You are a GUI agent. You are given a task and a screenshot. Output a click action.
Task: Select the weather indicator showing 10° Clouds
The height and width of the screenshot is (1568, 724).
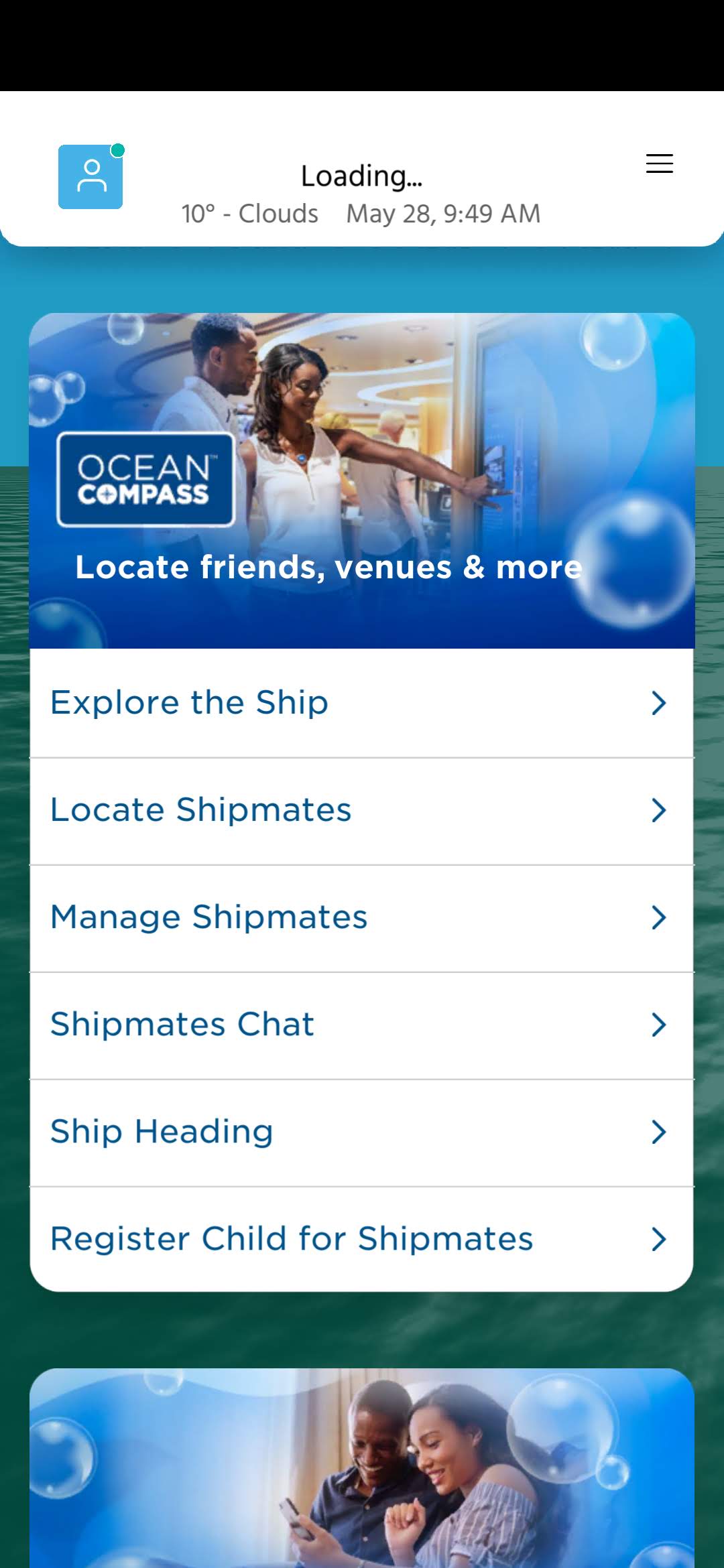click(249, 213)
